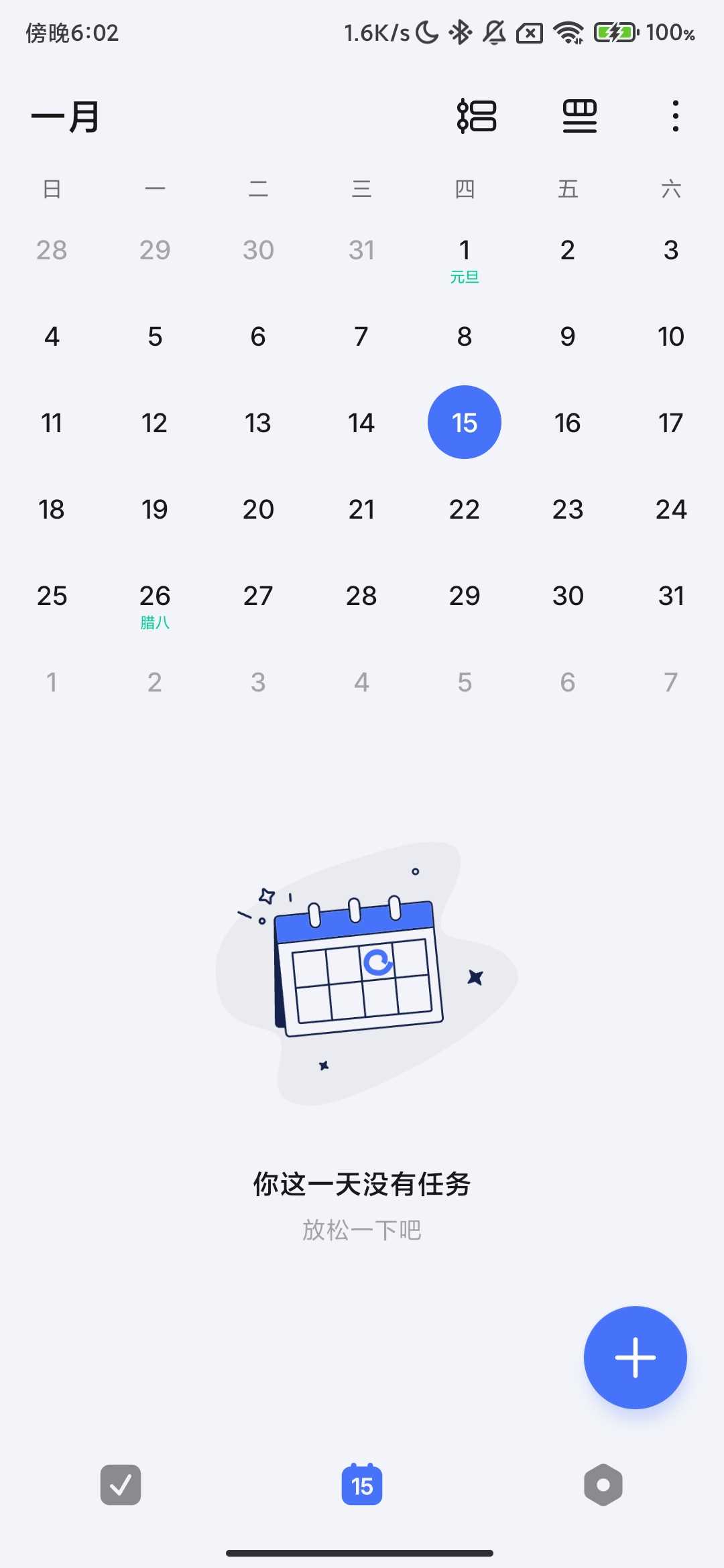Select today's highlighted date 15

(465, 423)
